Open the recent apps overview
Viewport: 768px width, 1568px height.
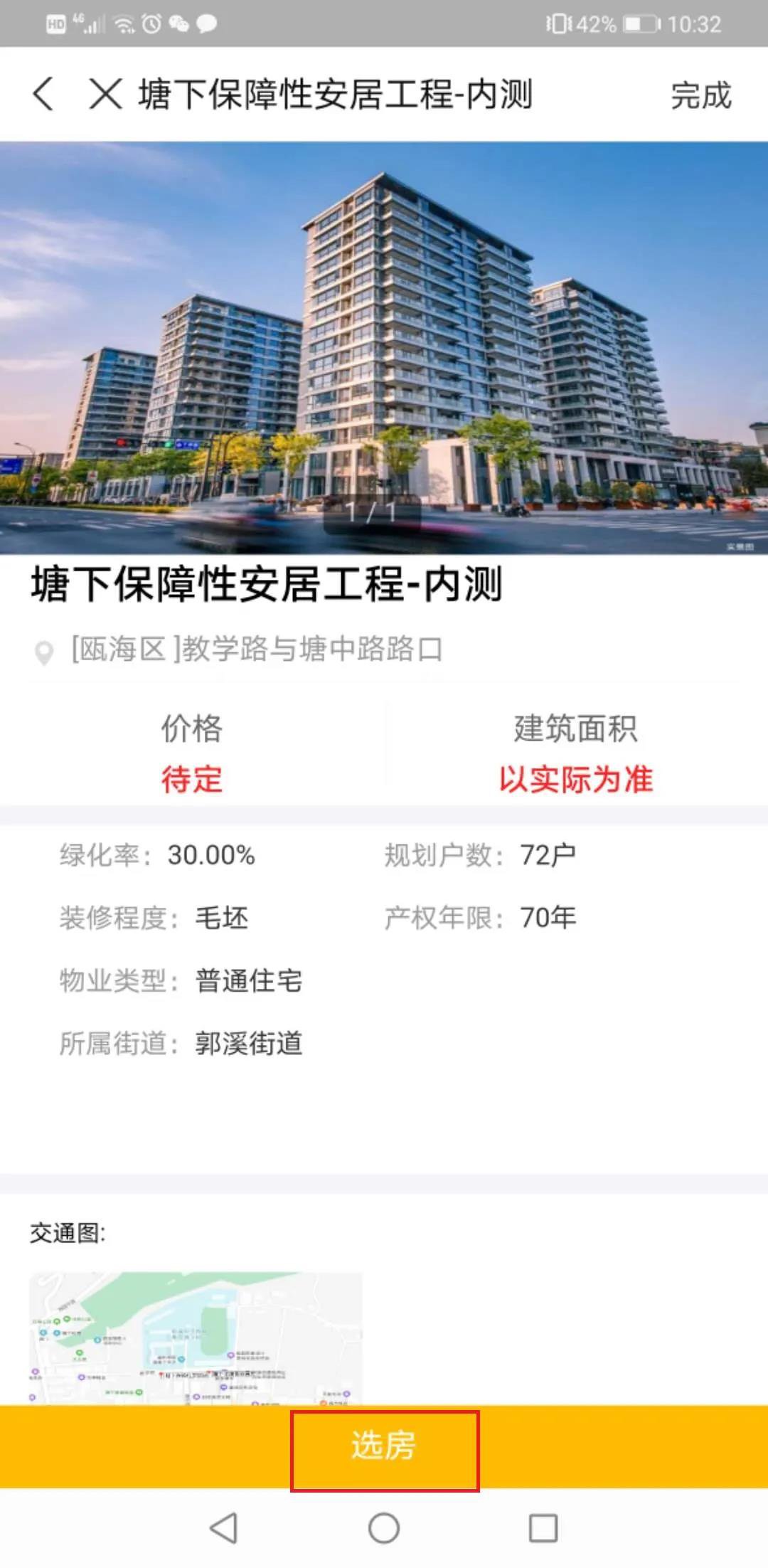tap(543, 1528)
